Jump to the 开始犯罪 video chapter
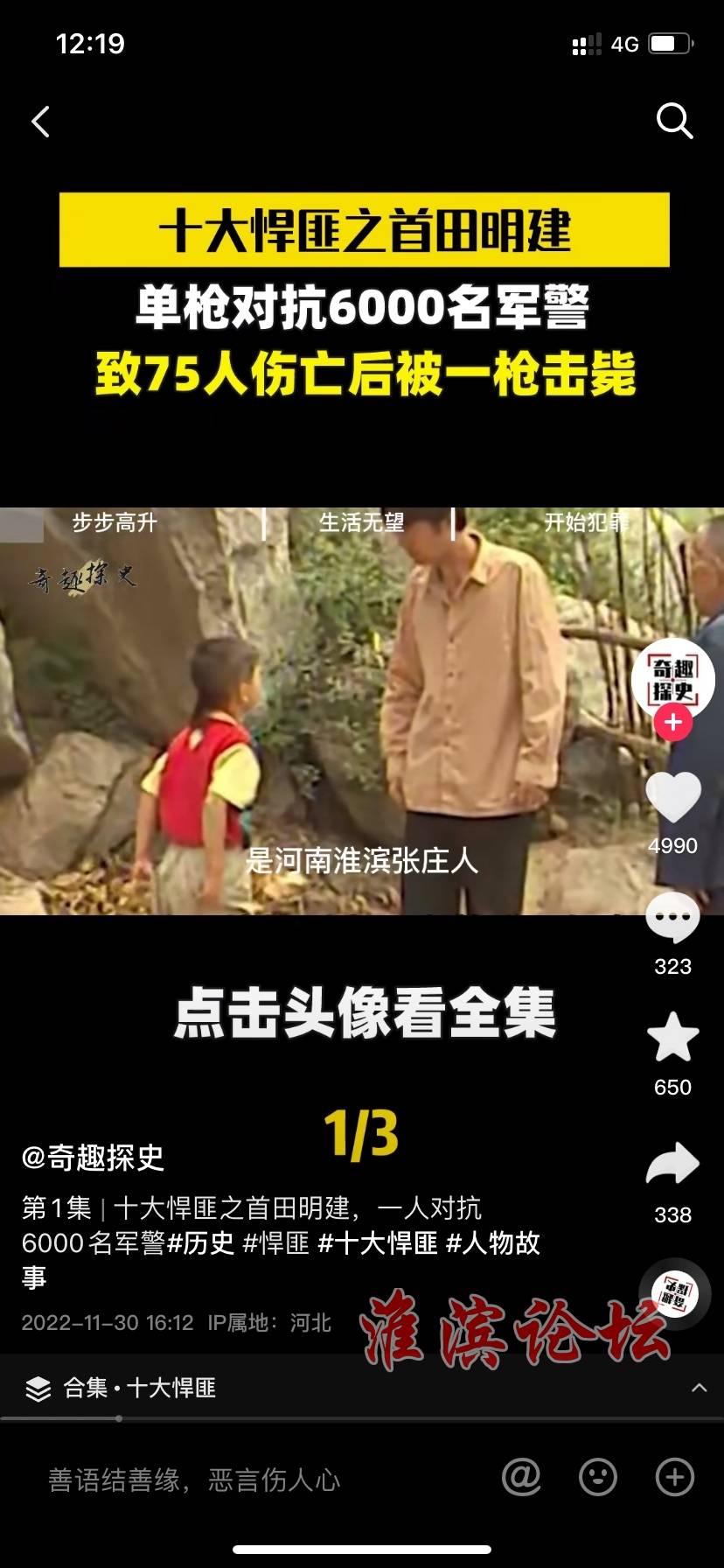Screen dimensions: 724x1568 click(586, 523)
